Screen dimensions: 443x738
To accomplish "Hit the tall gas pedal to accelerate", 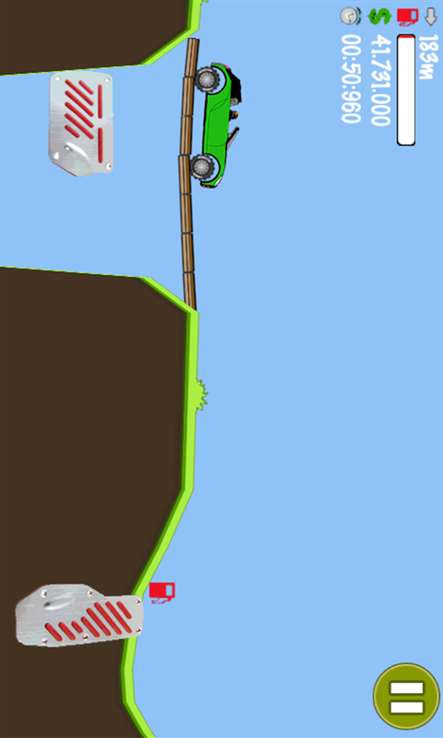I will (x=80, y=615).
